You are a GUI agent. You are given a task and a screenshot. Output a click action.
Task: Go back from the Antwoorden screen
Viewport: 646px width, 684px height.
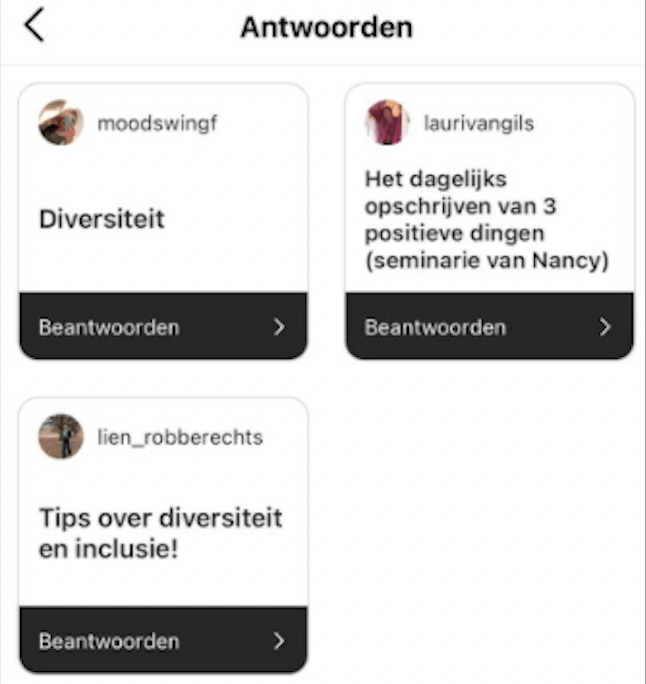(35, 27)
